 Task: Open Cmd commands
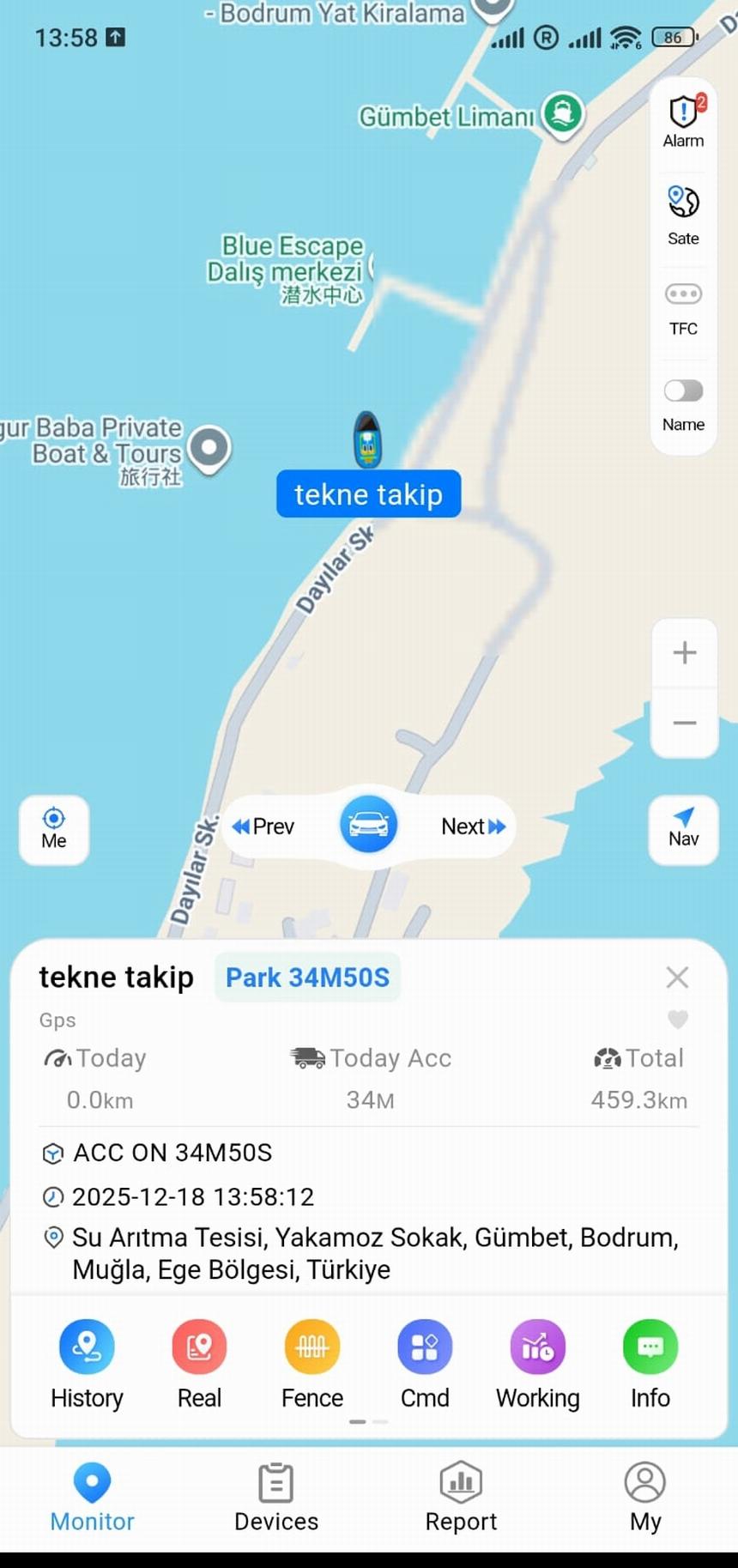click(425, 1363)
